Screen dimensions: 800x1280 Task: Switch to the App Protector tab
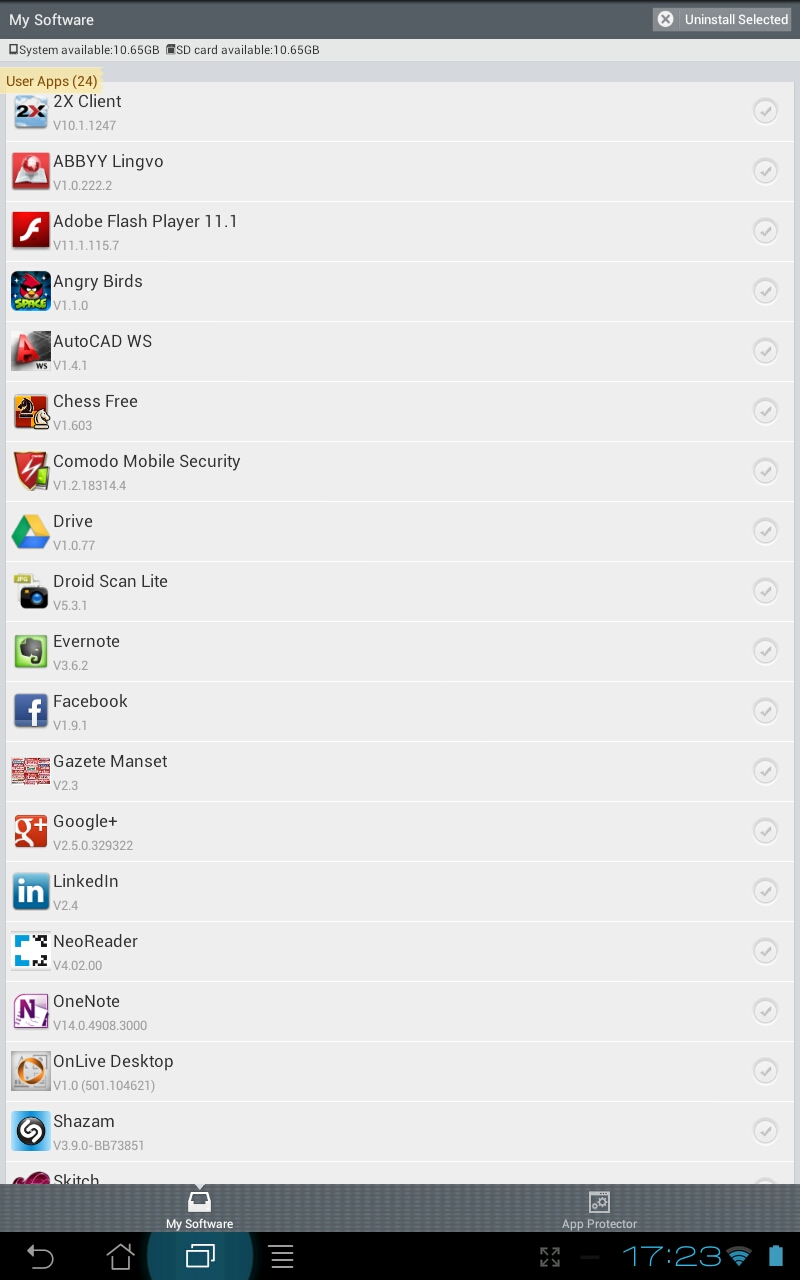(599, 1209)
